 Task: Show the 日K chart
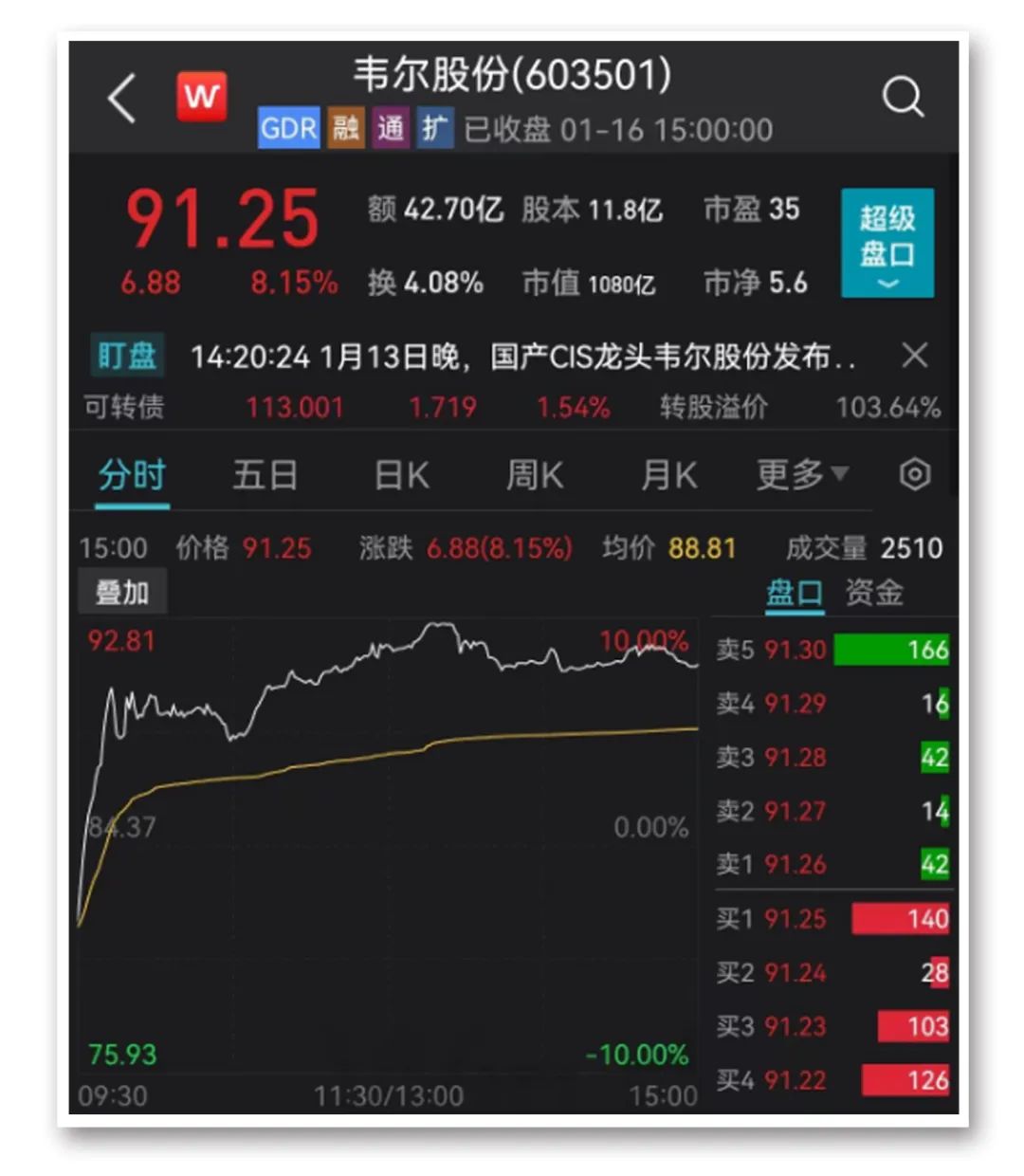[401, 474]
